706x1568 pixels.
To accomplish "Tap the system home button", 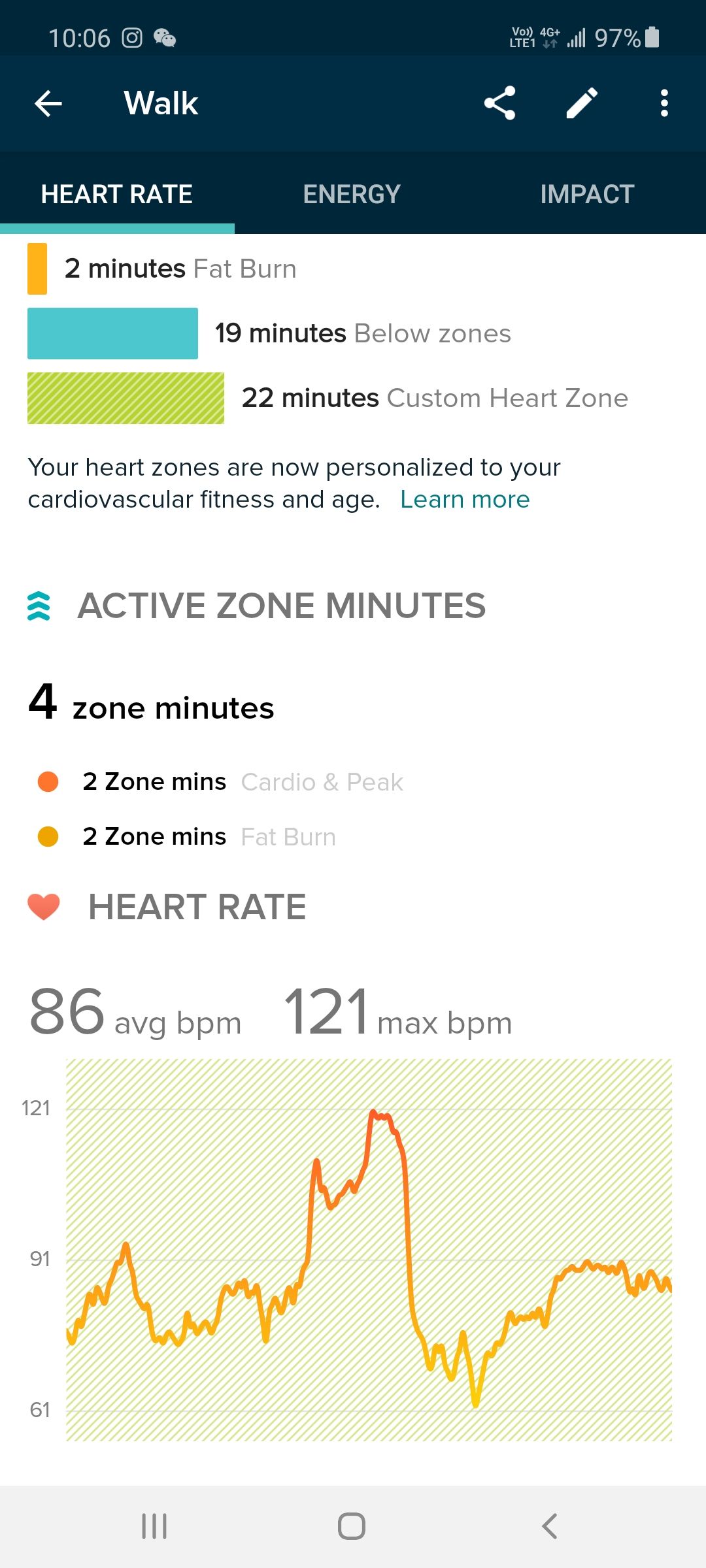I will pyautogui.click(x=352, y=1526).
